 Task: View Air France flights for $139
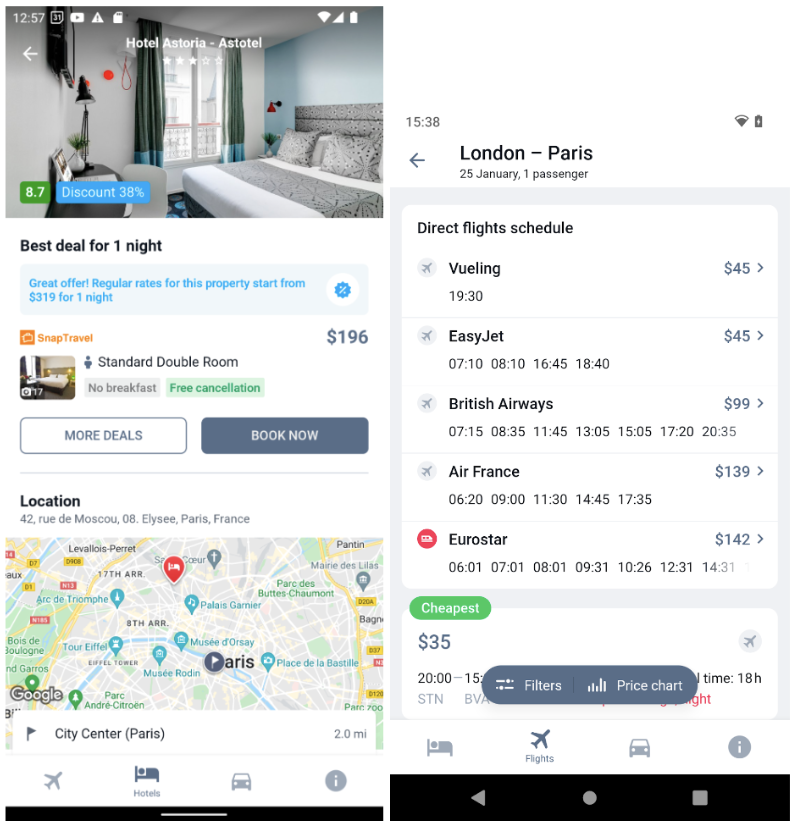(589, 485)
